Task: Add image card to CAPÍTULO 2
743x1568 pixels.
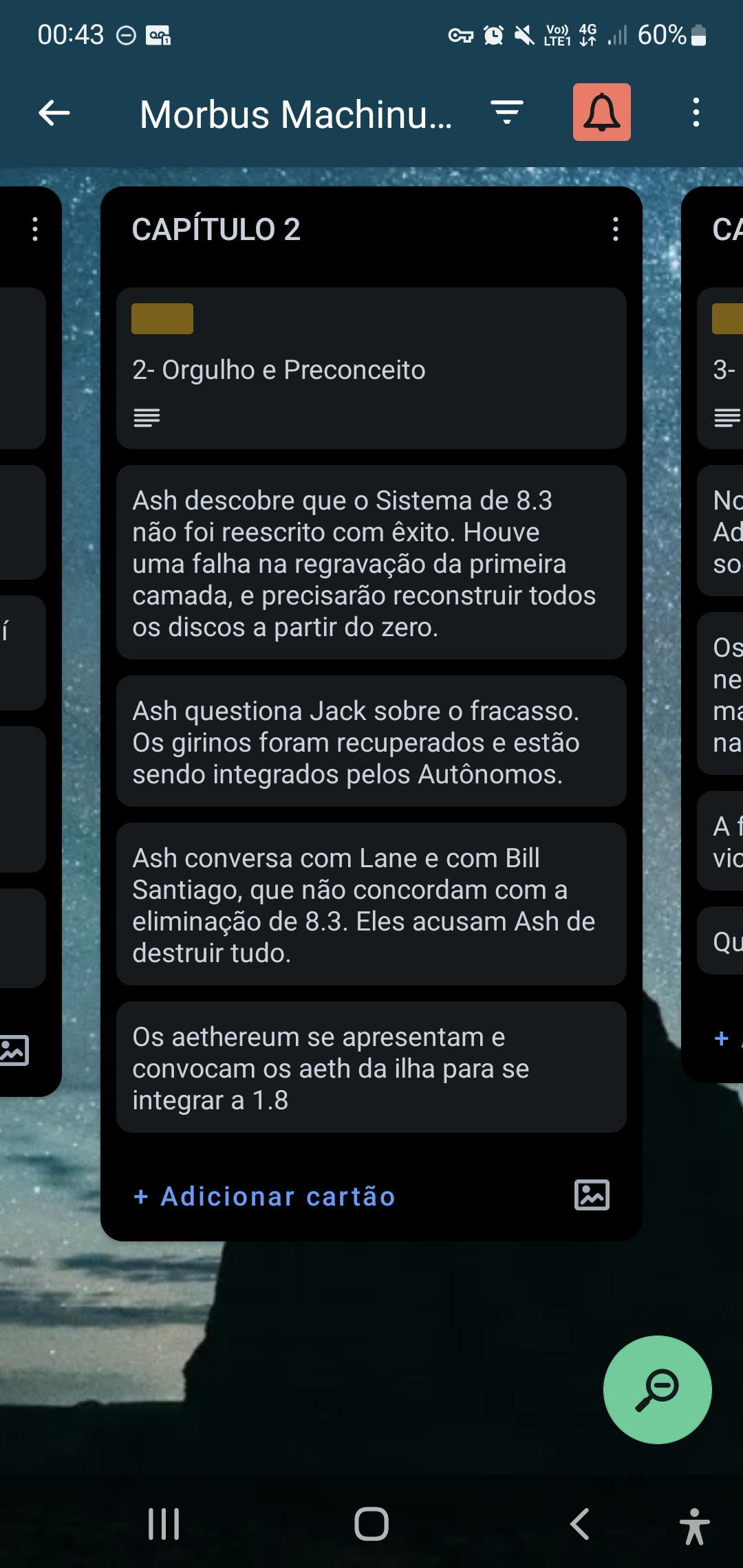Action: click(592, 1195)
